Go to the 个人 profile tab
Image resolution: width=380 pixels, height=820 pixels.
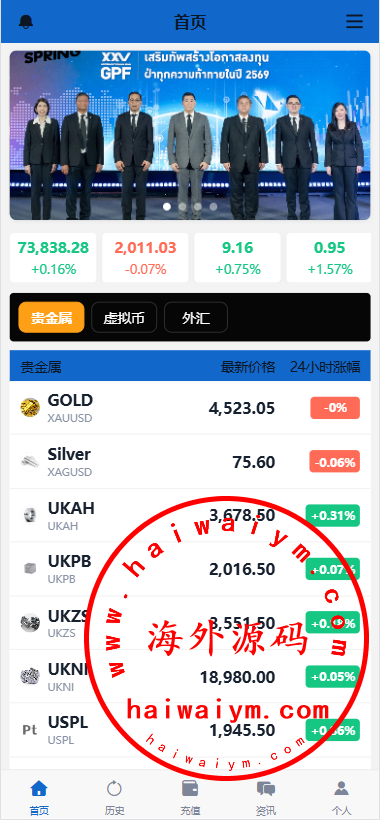pos(341,797)
